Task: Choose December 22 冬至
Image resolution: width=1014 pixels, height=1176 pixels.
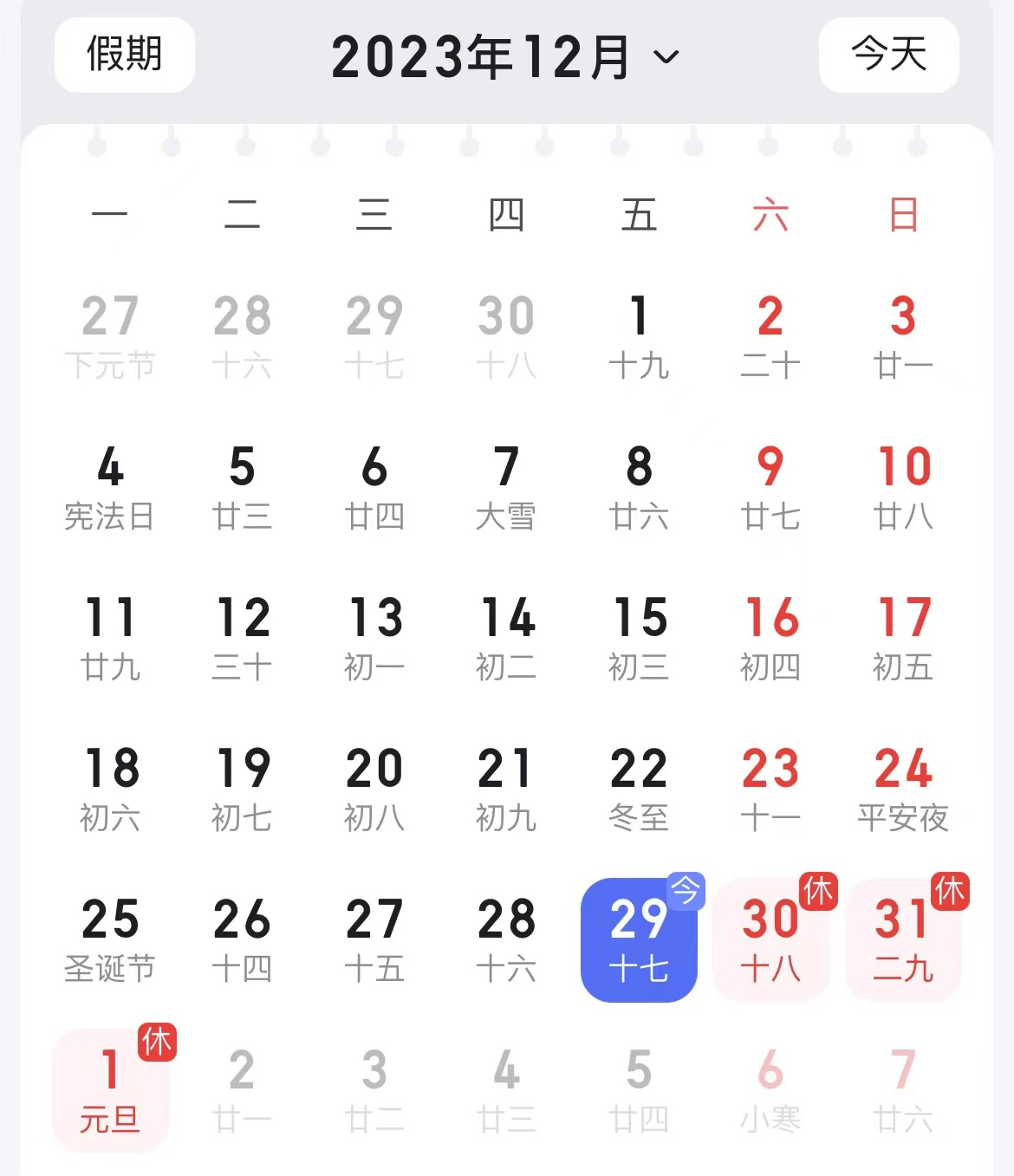Action: tap(639, 789)
